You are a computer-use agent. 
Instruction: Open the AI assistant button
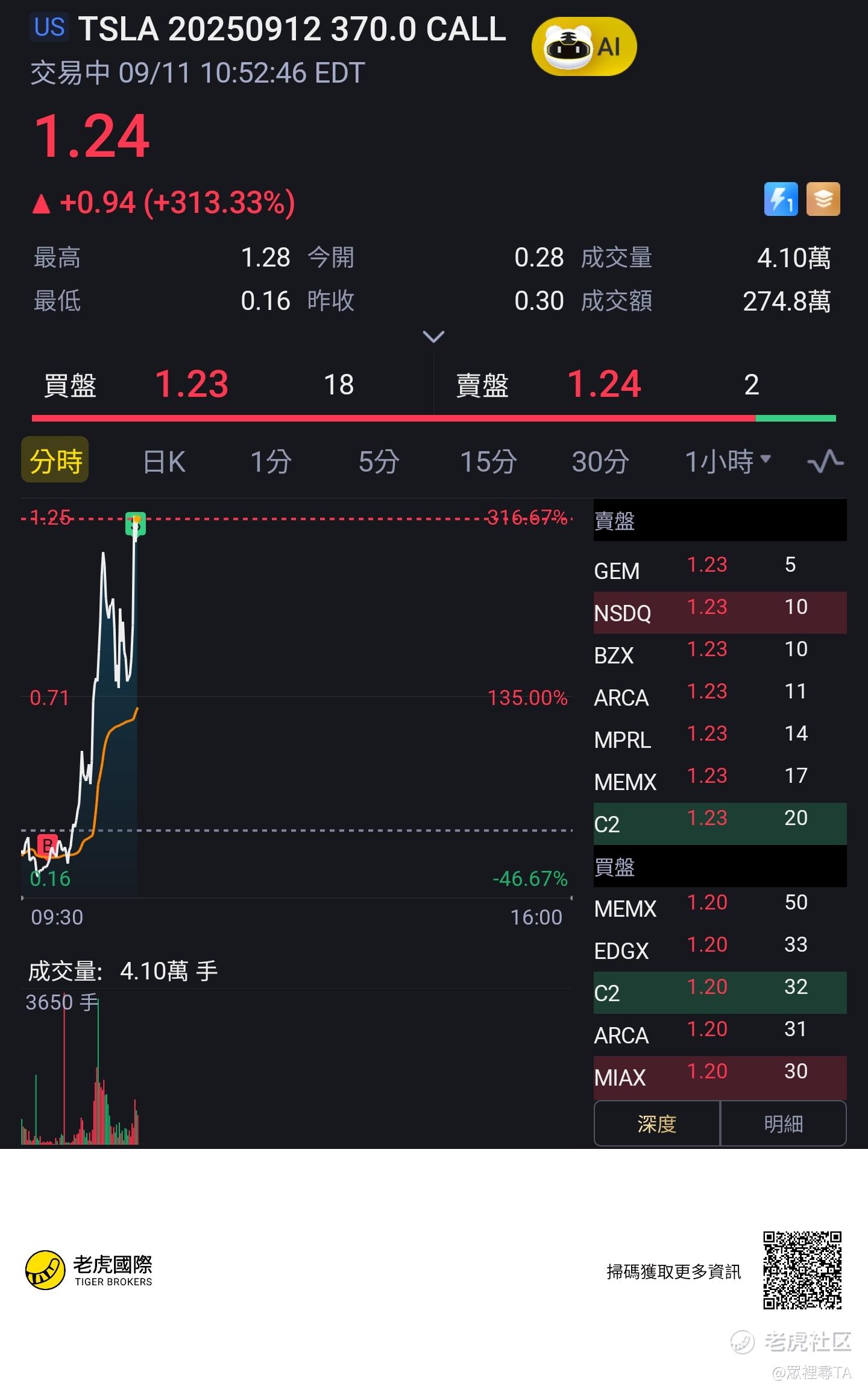point(583,47)
